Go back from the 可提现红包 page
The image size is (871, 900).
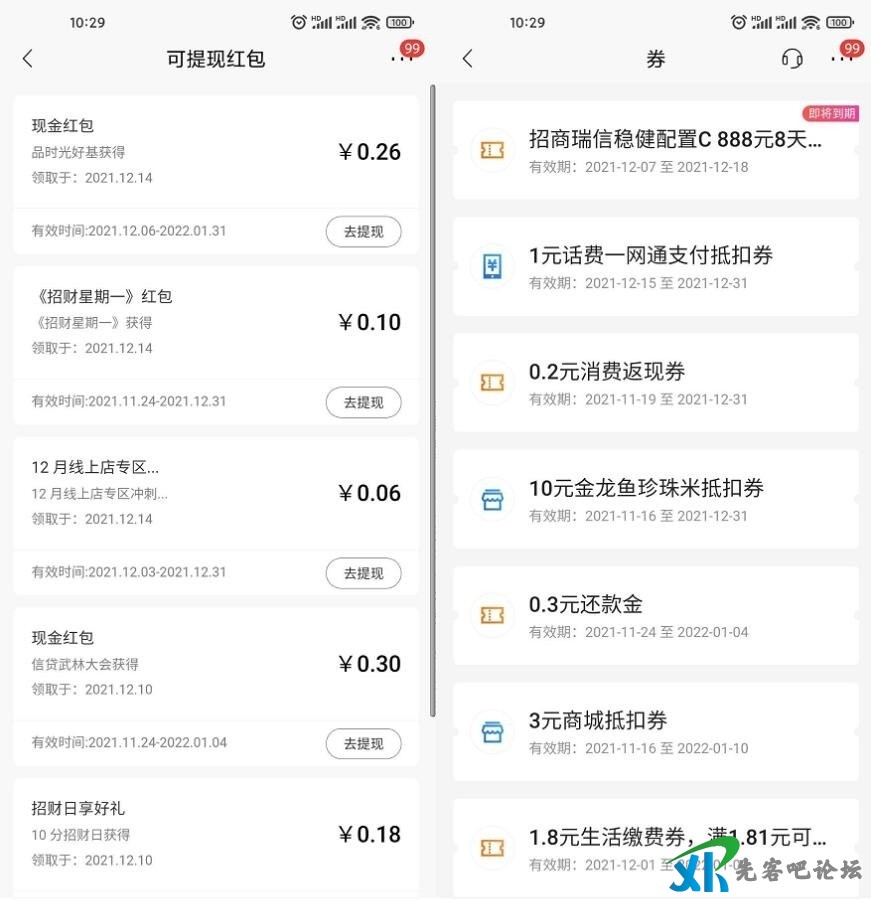click(28, 59)
